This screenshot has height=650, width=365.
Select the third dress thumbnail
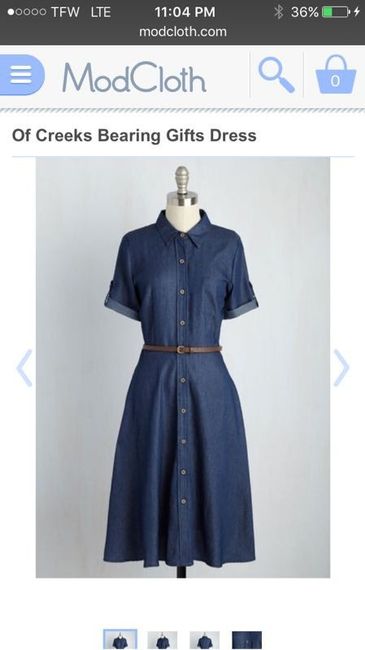click(x=204, y=640)
